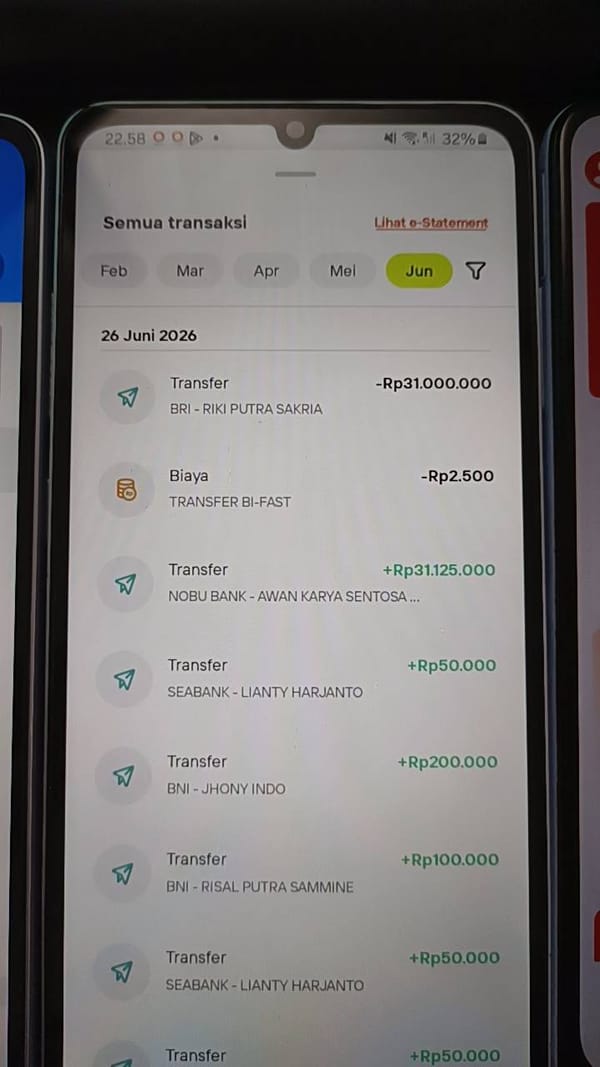Screen dimensions: 600x1067
Task: Show transactions for Apr
Action: pyautogui.click(x=266, y=271)
